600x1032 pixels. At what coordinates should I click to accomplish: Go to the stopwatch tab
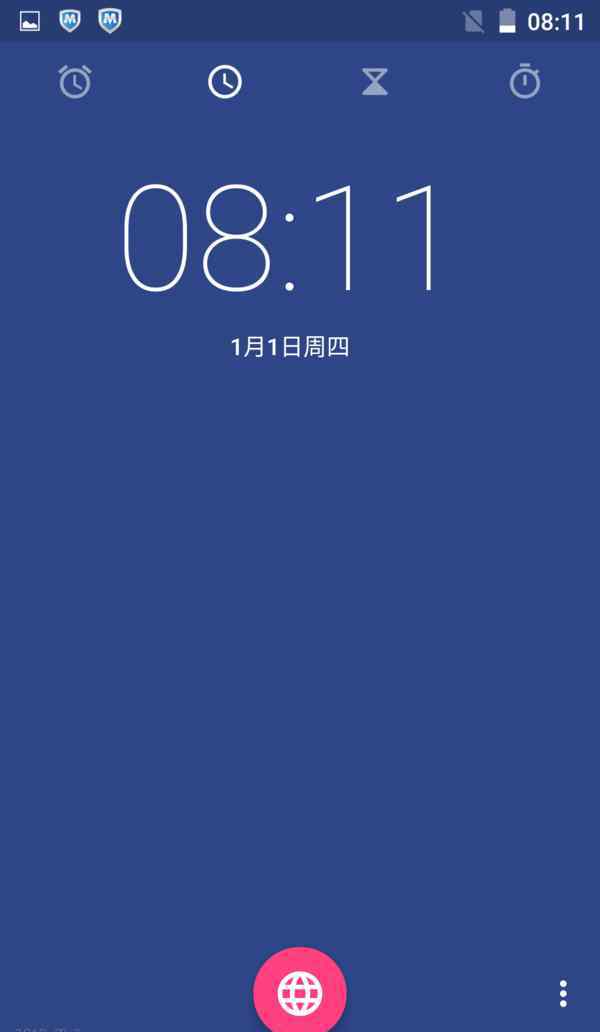(525, 82)
